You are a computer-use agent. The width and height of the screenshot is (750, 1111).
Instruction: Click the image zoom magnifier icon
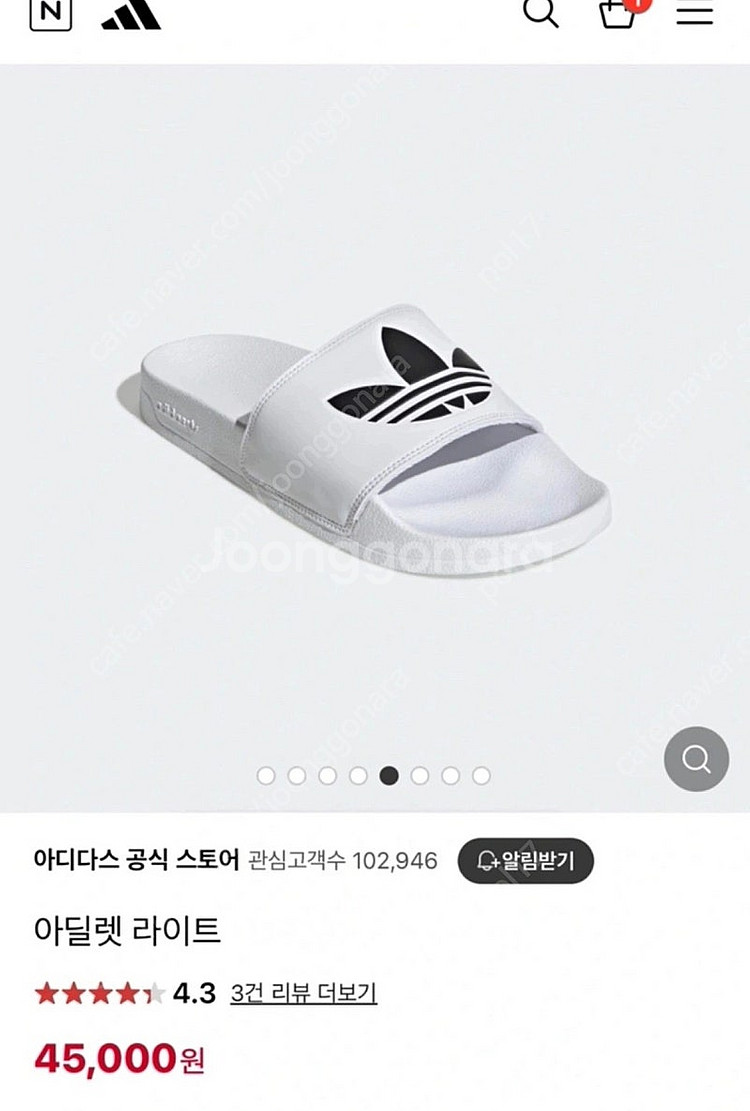(695, 760)
